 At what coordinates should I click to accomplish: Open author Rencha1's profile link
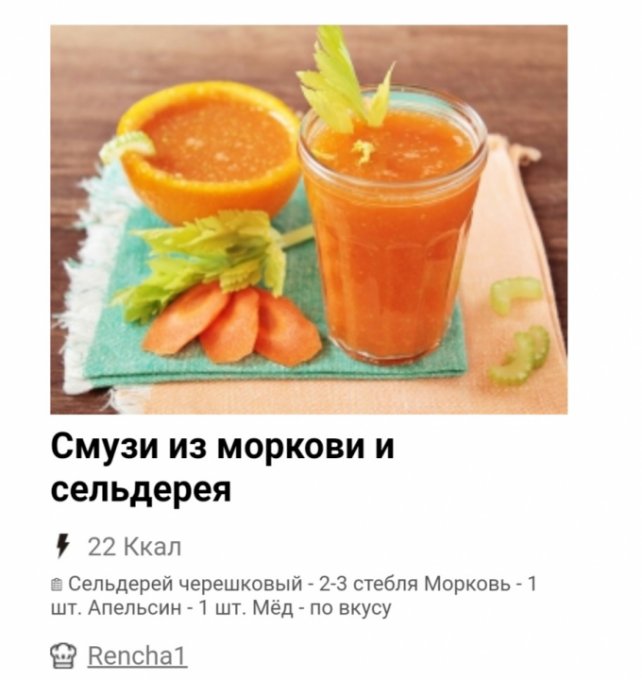[137, 657]
